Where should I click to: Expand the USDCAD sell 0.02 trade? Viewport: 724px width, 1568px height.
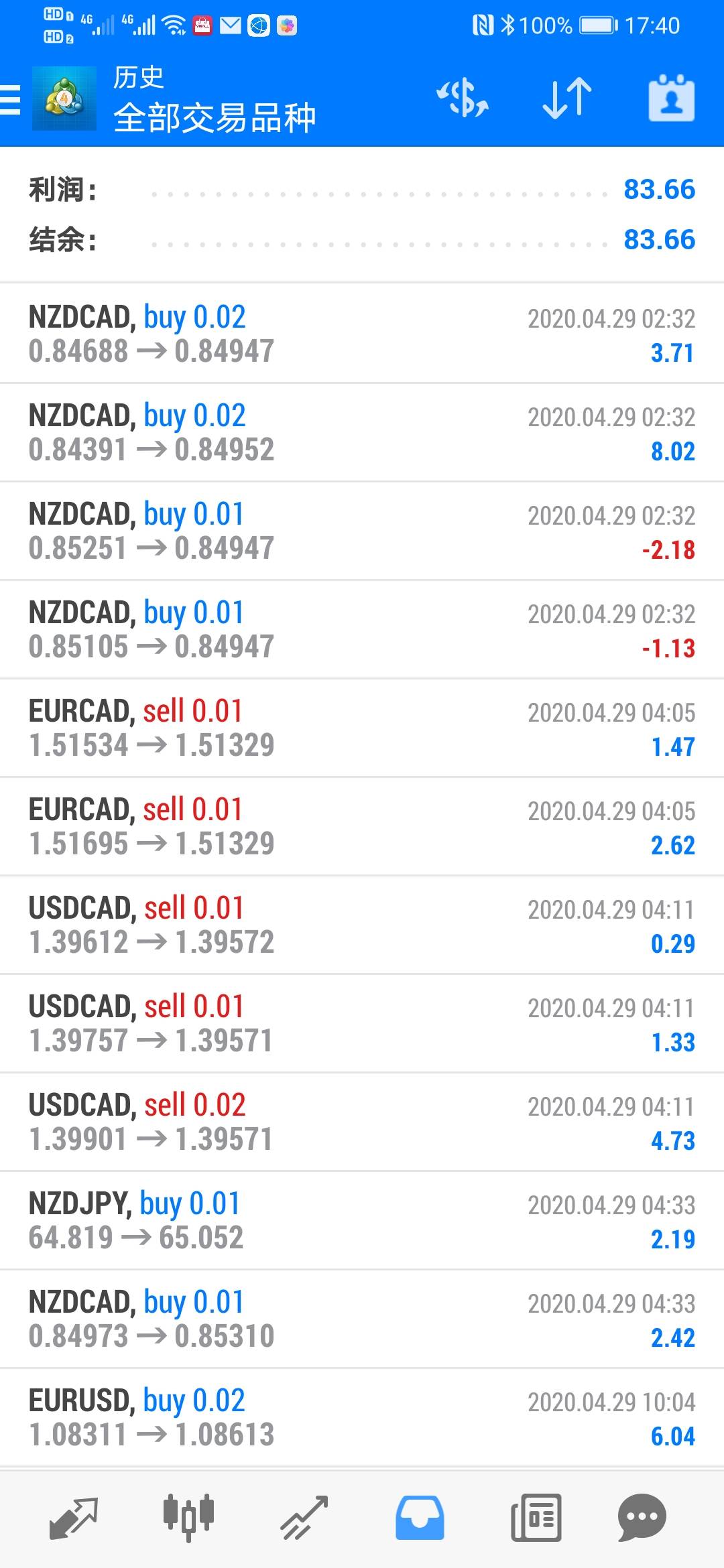pyautogui.click(x=362, y=1122)
